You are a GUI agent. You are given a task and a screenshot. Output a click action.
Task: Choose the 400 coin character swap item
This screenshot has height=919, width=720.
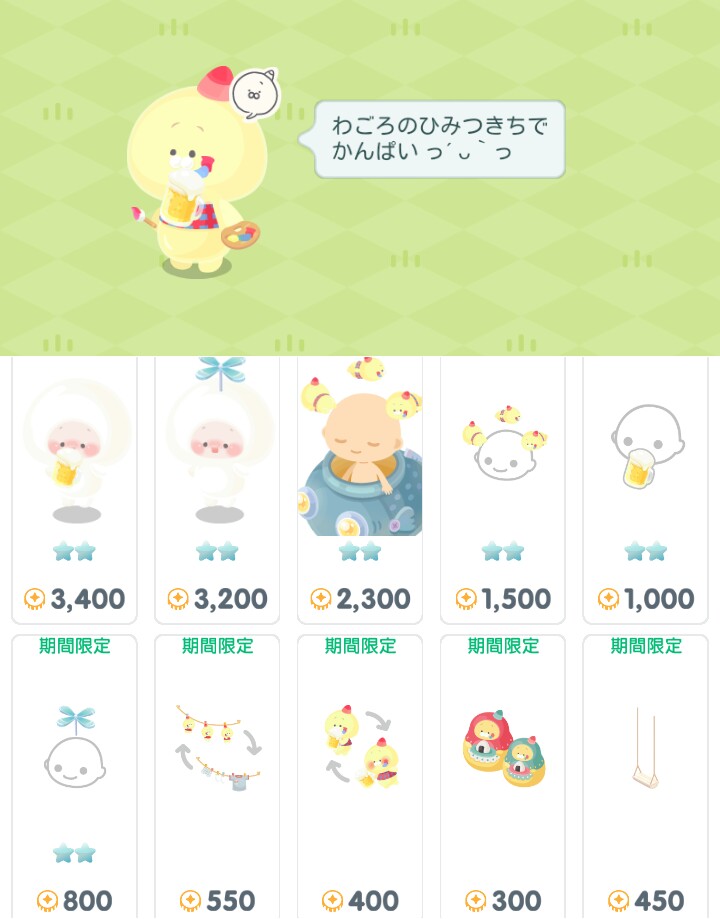click(360, 777)
